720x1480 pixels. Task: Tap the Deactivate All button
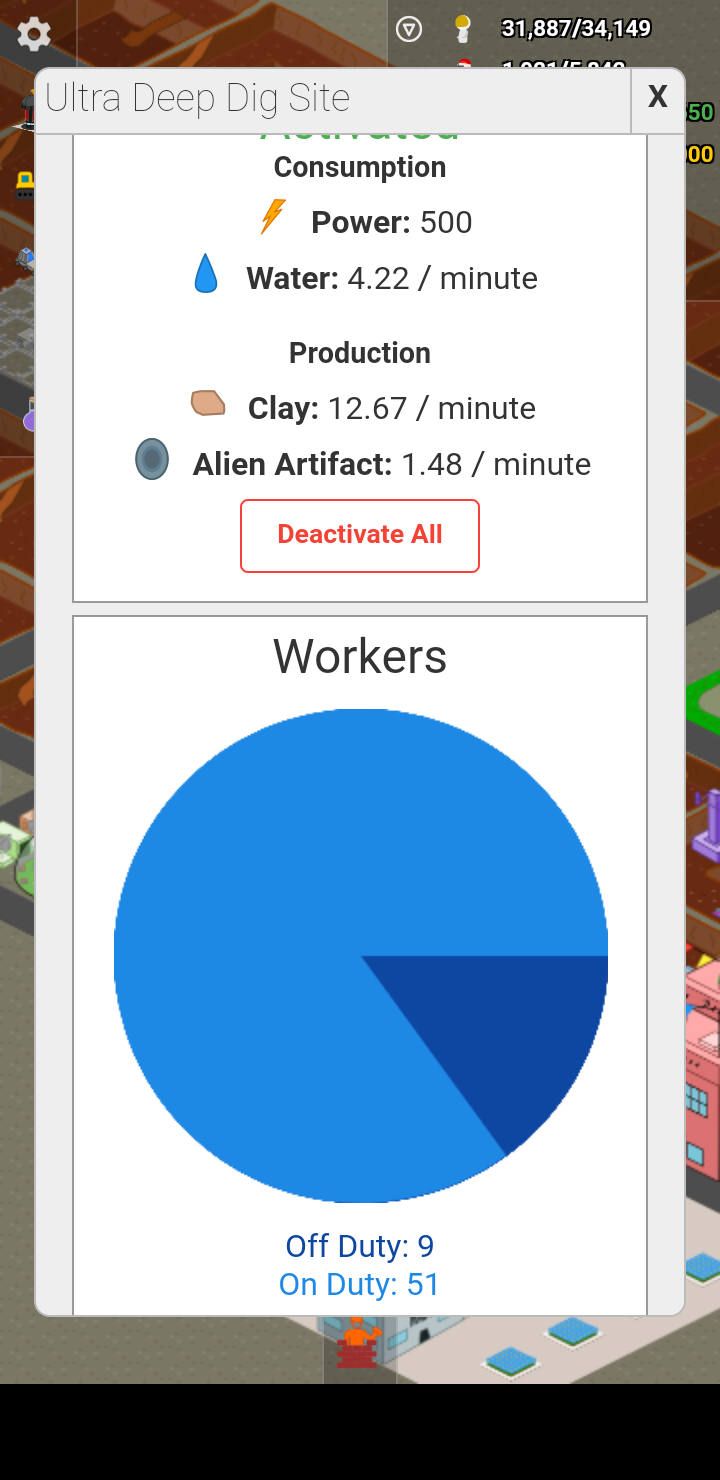coord(360,535)
